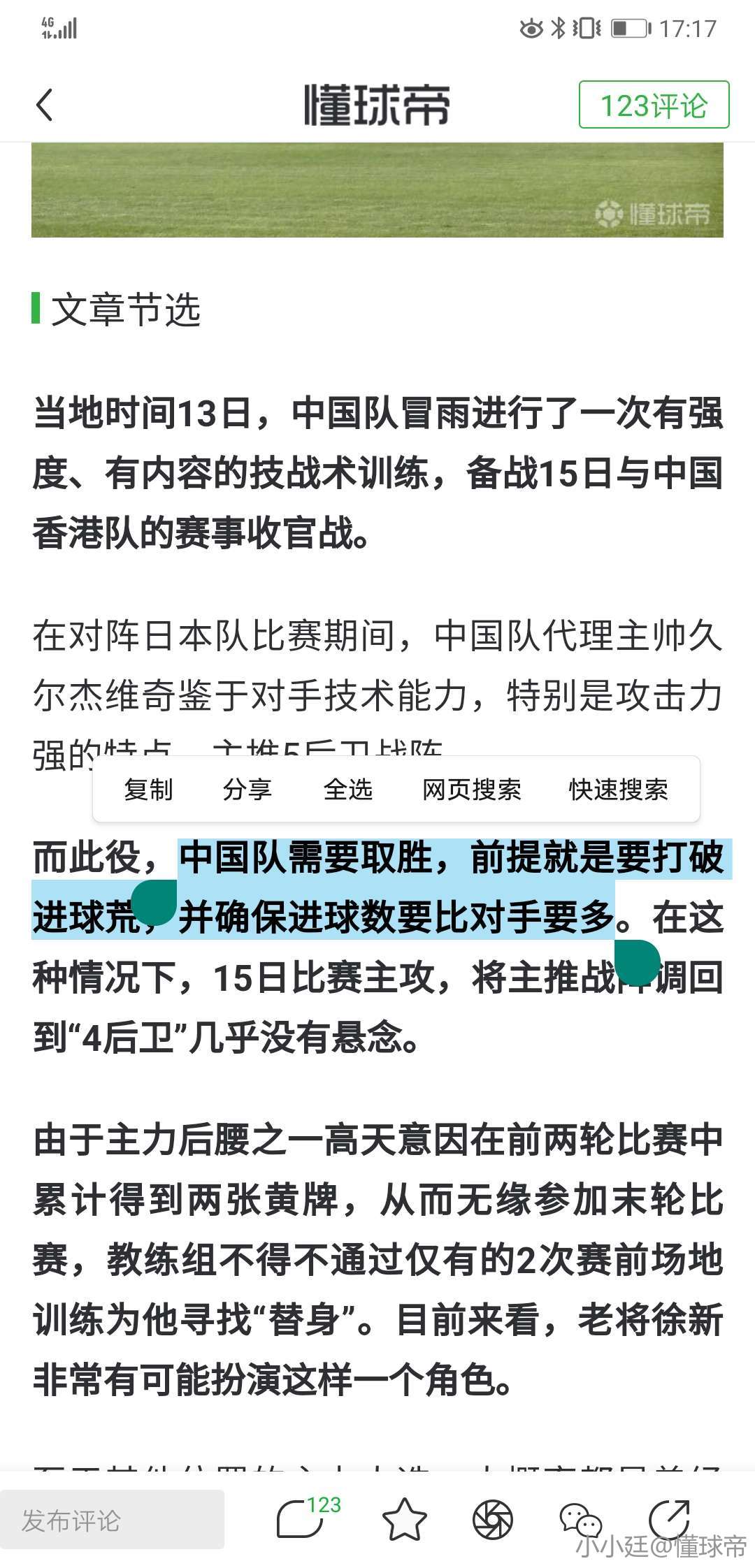This screenshot has width=755, height=1568.
Task: Open the 123评论 comments button
Action: click(654, 105)
